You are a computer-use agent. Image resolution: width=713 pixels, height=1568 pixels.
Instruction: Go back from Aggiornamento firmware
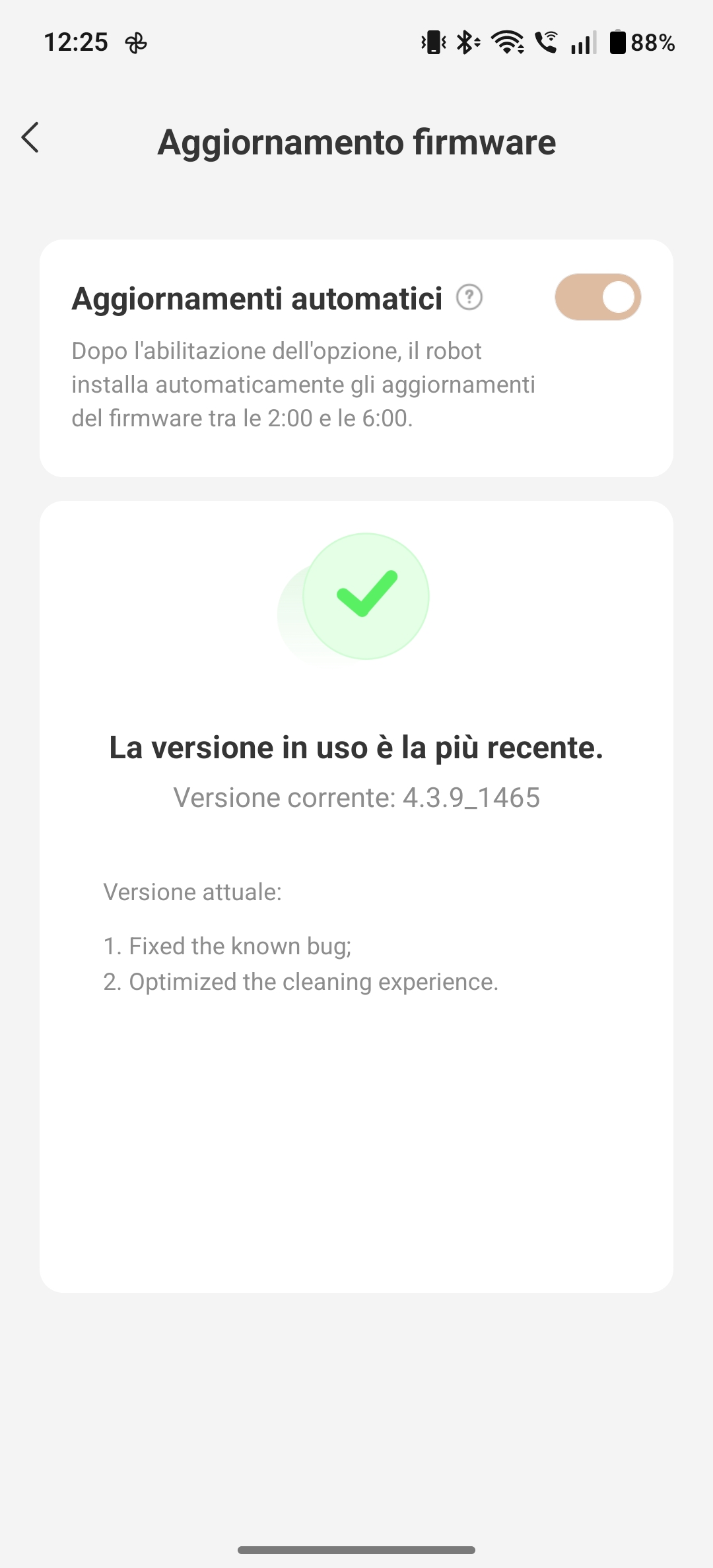[30, 138]
